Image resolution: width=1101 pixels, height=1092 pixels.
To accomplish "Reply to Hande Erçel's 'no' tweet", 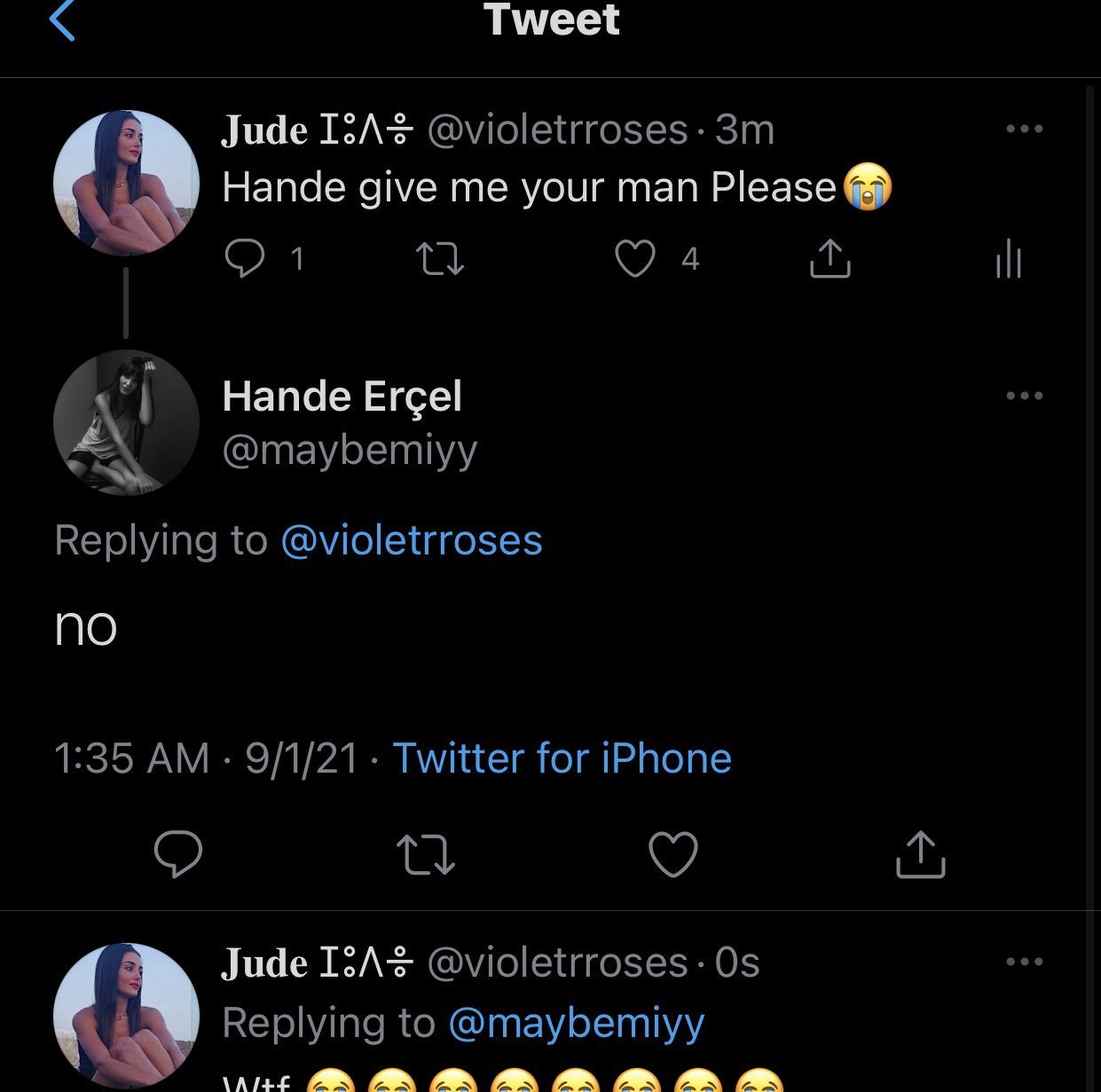I will tap(178, 854).
